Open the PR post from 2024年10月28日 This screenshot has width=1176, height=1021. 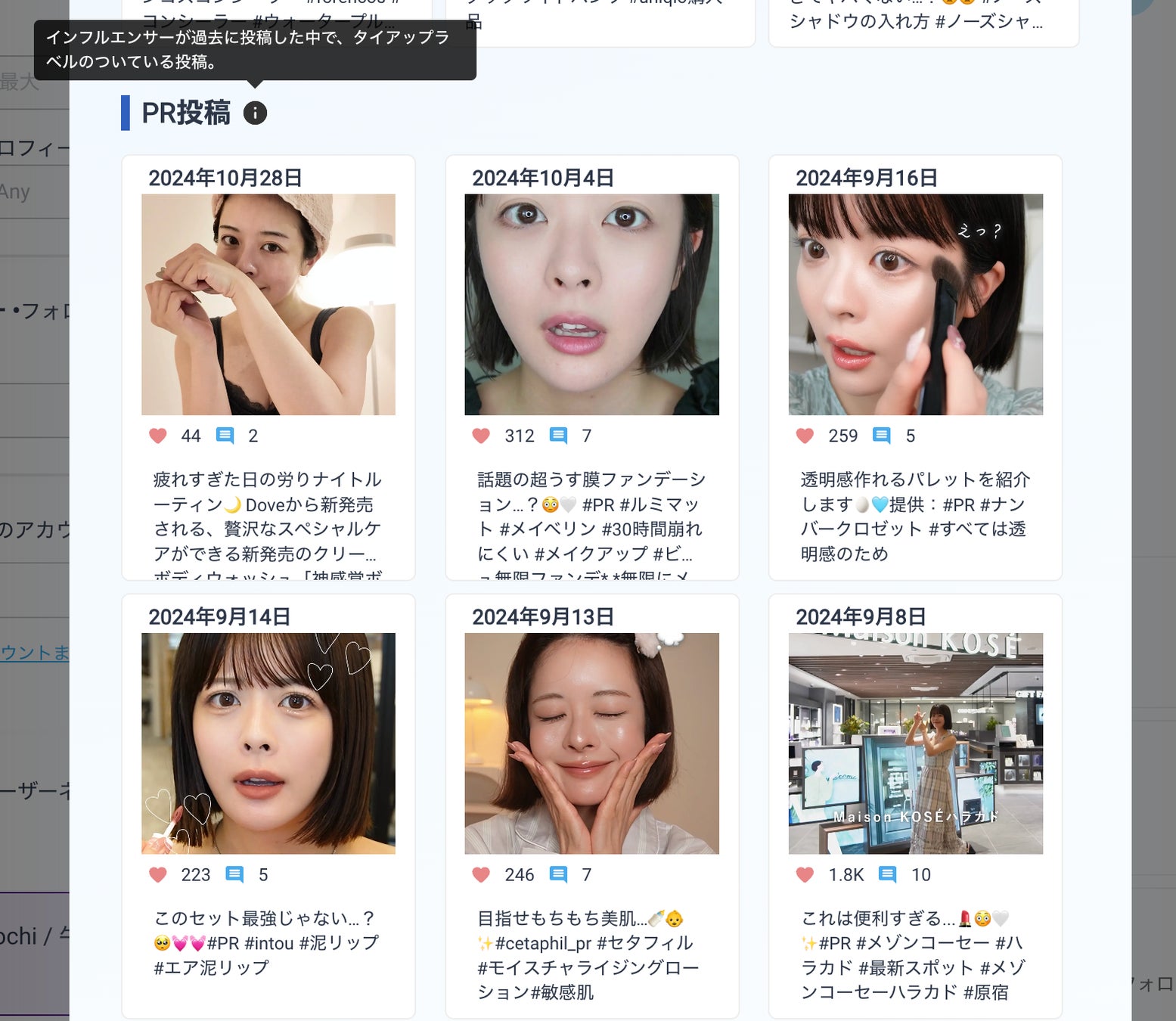point(268,305)
